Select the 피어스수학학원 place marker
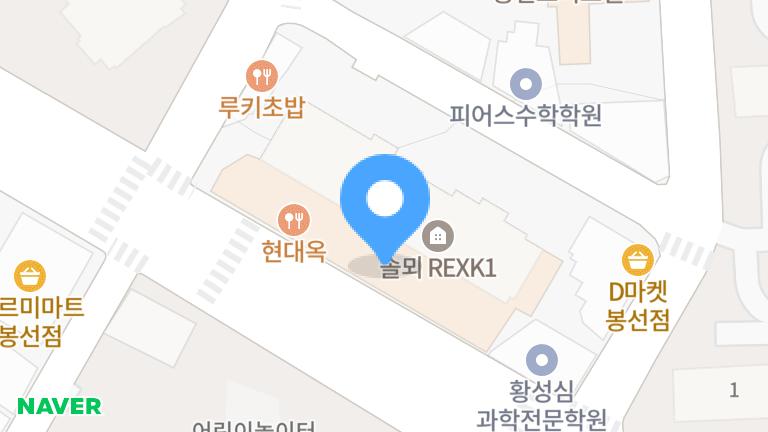768x432 pixels. coord(525,83)
